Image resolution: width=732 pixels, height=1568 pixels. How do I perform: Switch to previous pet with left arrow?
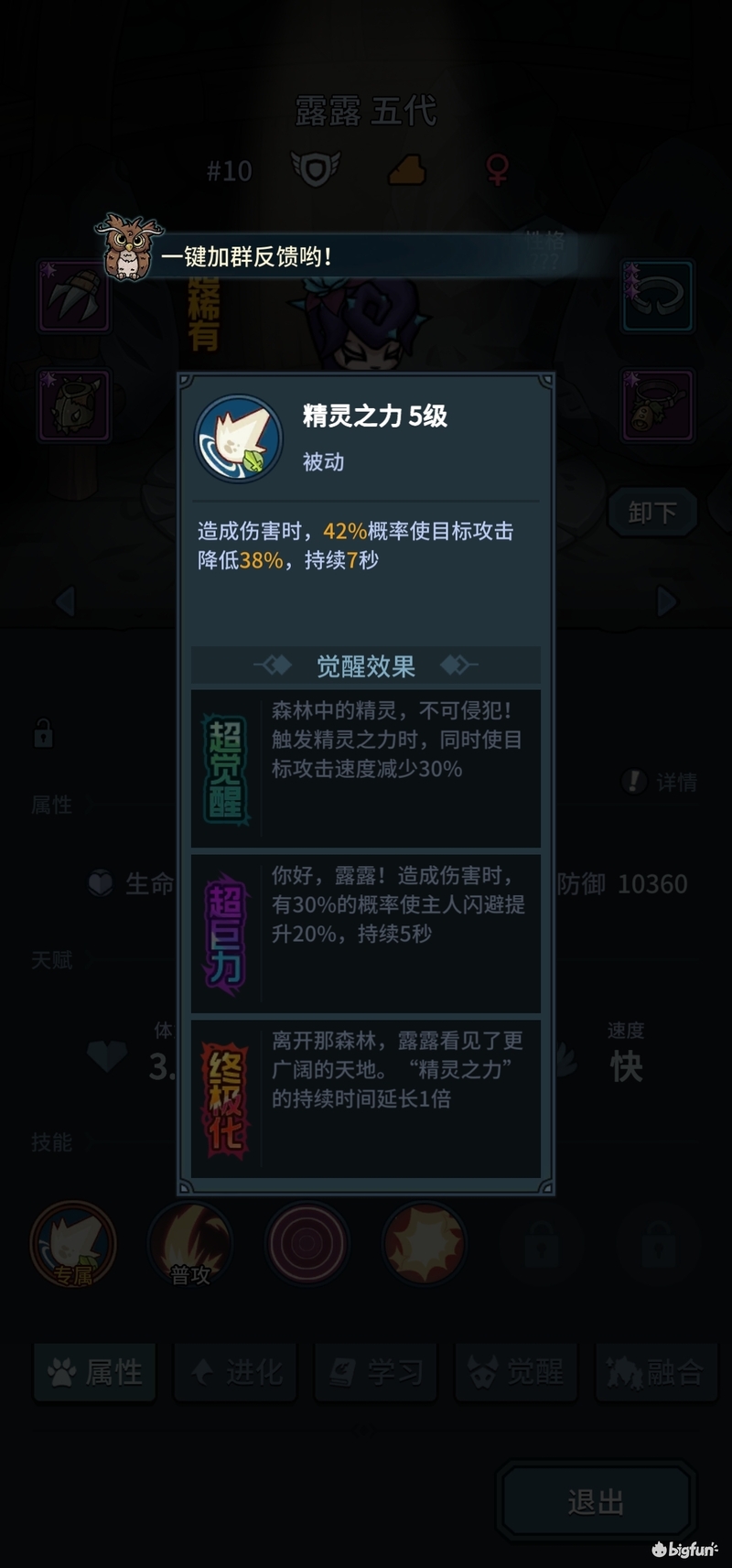pos(65,601)
